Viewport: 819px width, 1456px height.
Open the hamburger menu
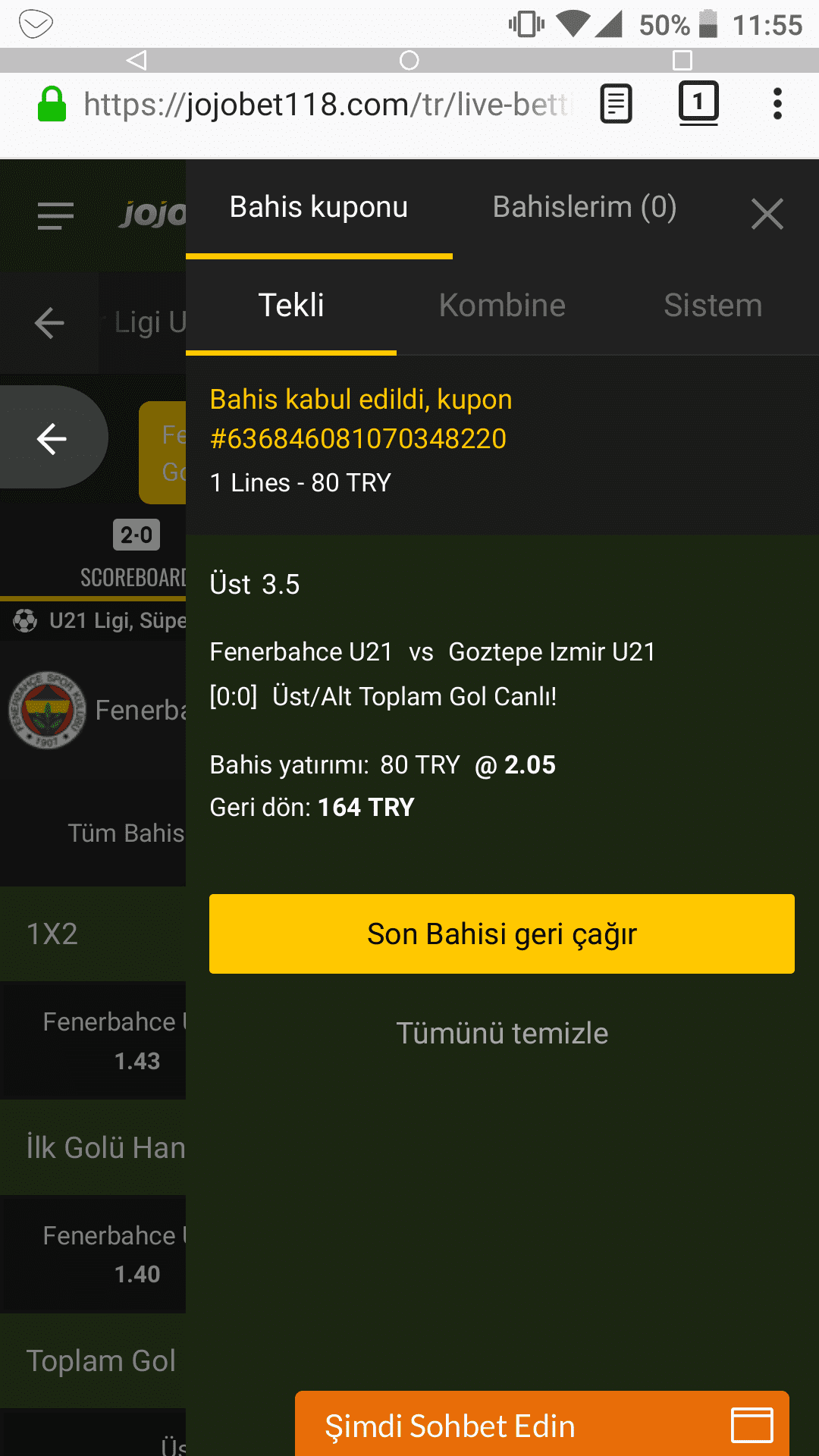click(x=55, y=216)
